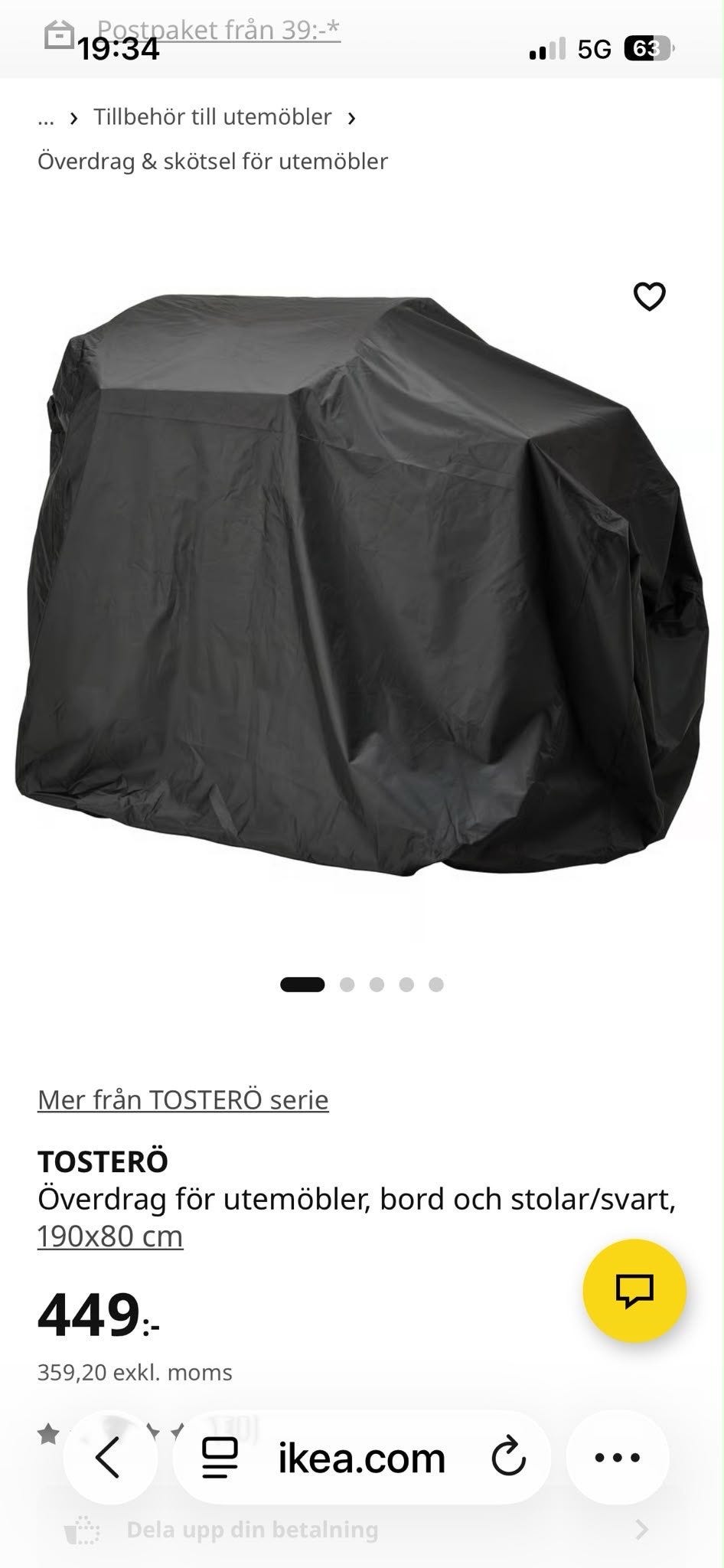Open Mer från TOSTERÖ serie link
Screen dimensions: 724x1568
(x=183, y=1099)
